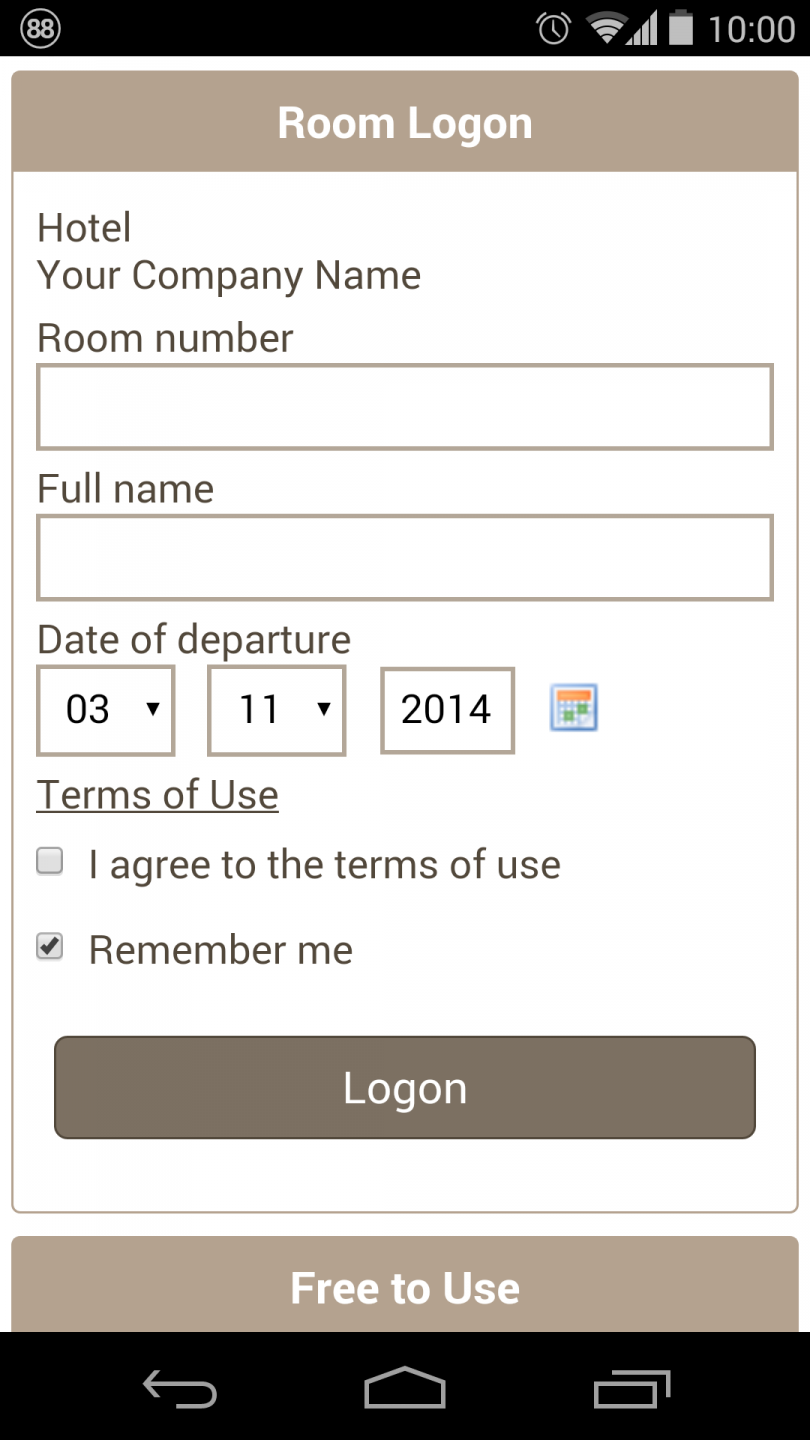Open the Terms of Use link

(158, 795)
